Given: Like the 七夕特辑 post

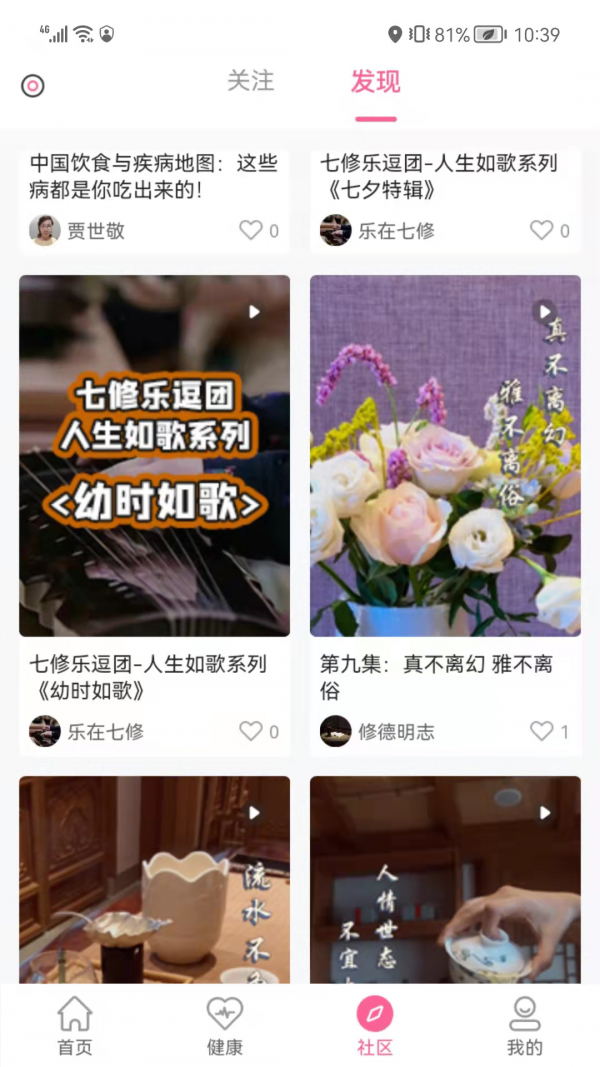Looking at the screenshot, I should (x=542, y=231).
